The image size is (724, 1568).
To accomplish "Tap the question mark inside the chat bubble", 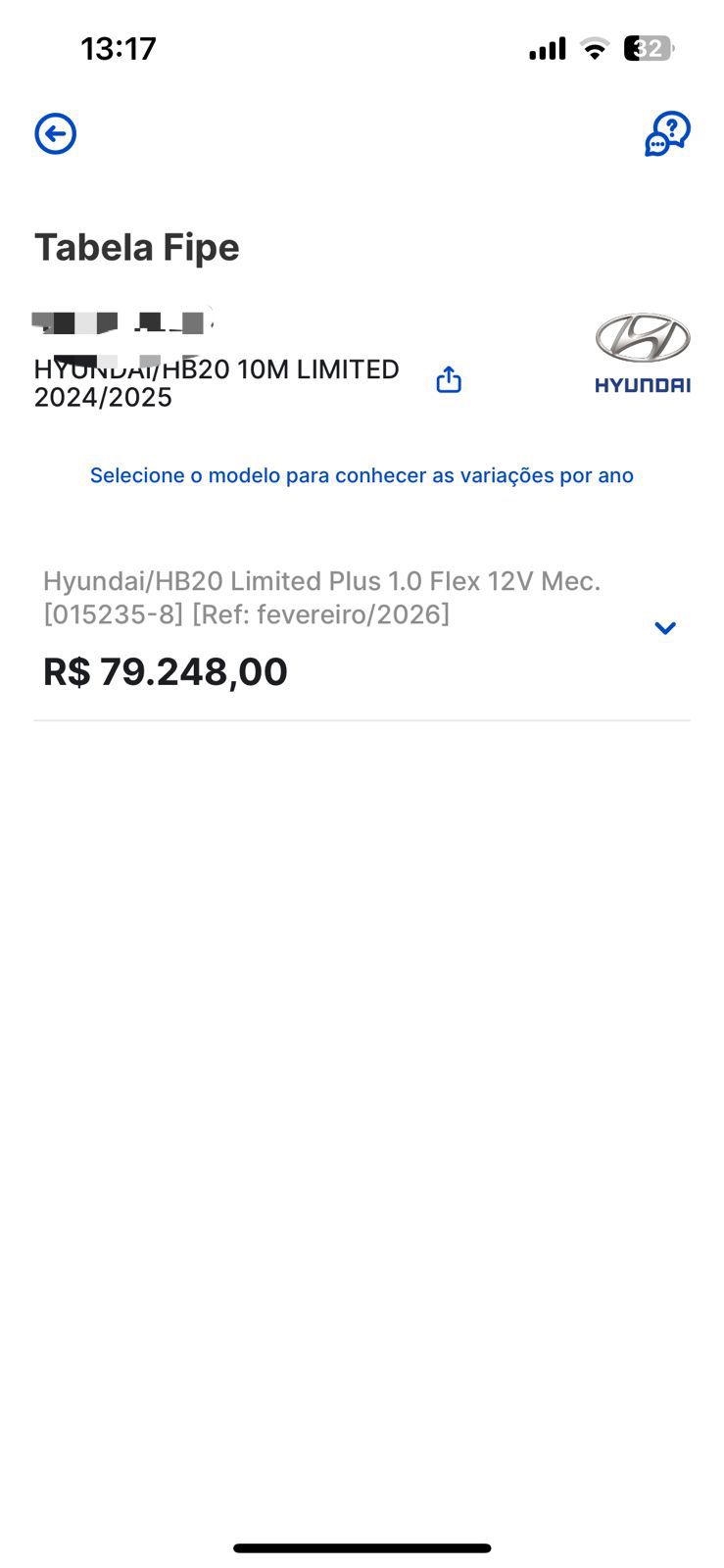I will point(671,125).
